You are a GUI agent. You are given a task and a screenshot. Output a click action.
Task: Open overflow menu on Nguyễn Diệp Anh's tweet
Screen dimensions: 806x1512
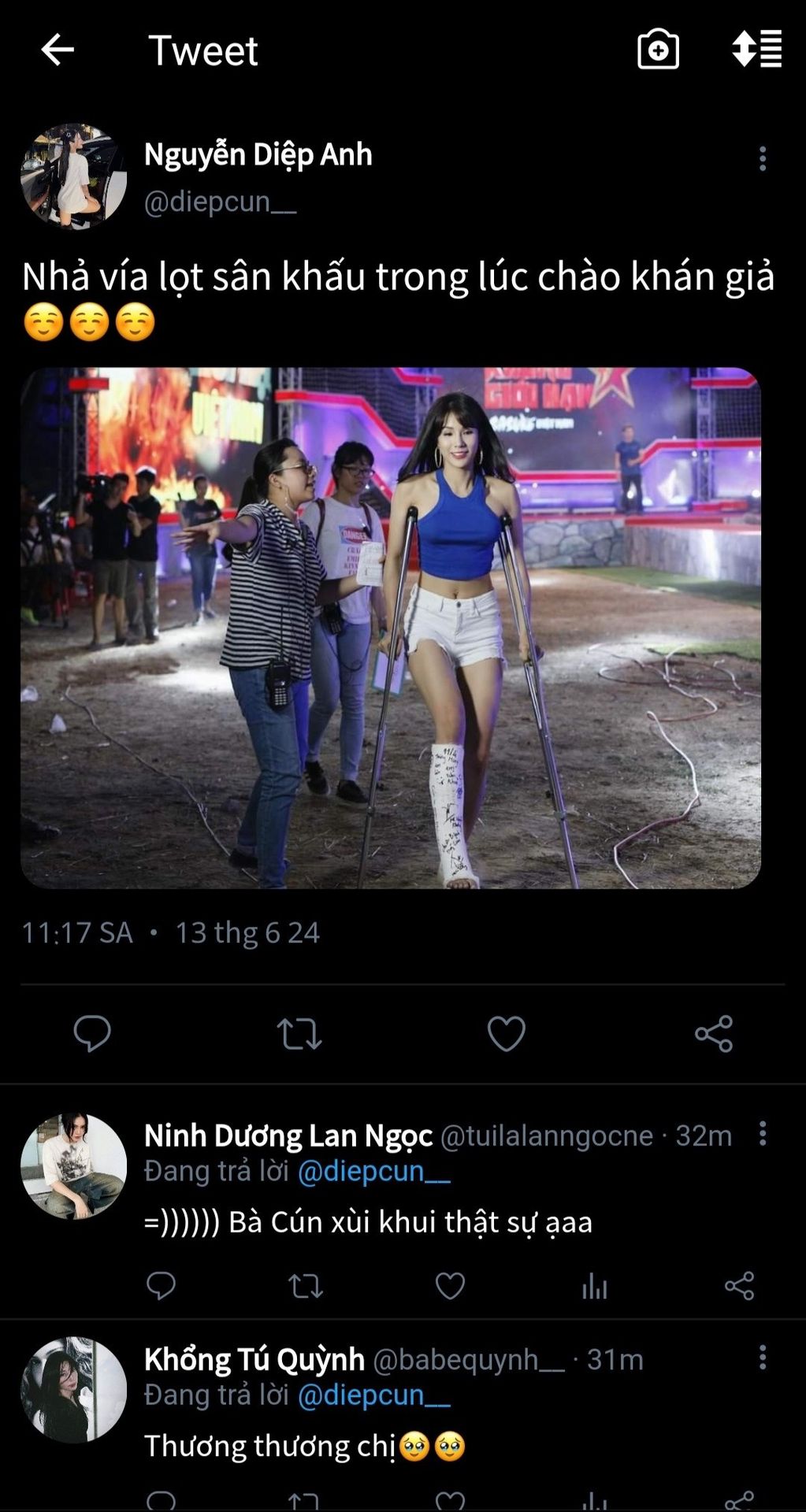coord(762,158)
